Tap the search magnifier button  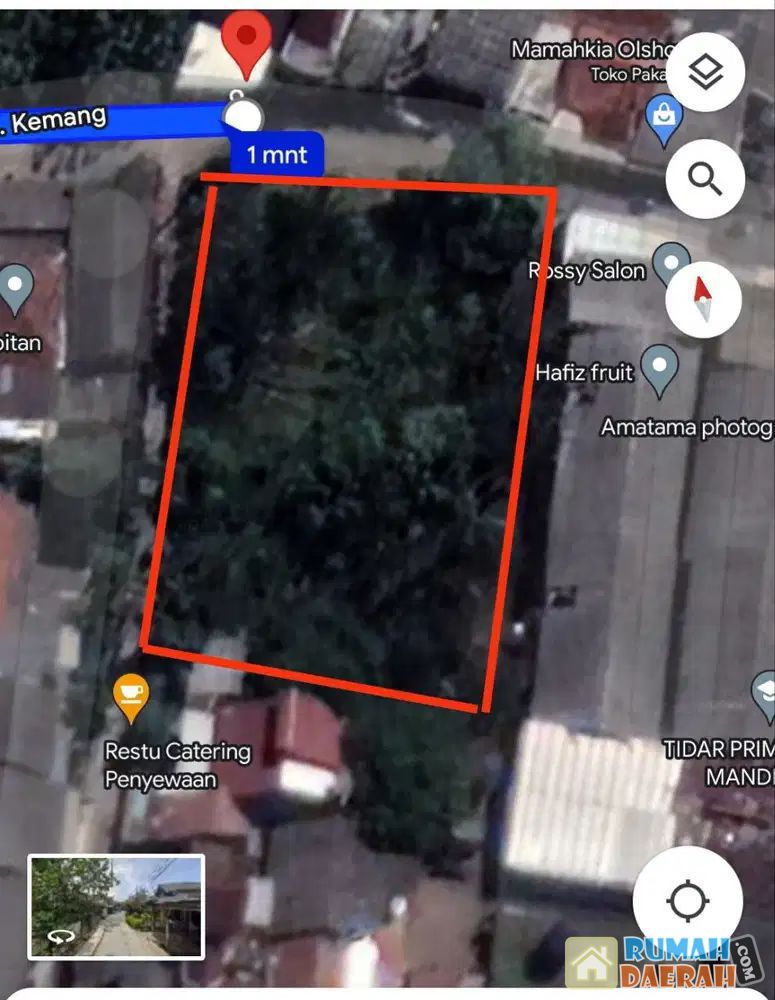pyautogui.click(x=705, y=180)
